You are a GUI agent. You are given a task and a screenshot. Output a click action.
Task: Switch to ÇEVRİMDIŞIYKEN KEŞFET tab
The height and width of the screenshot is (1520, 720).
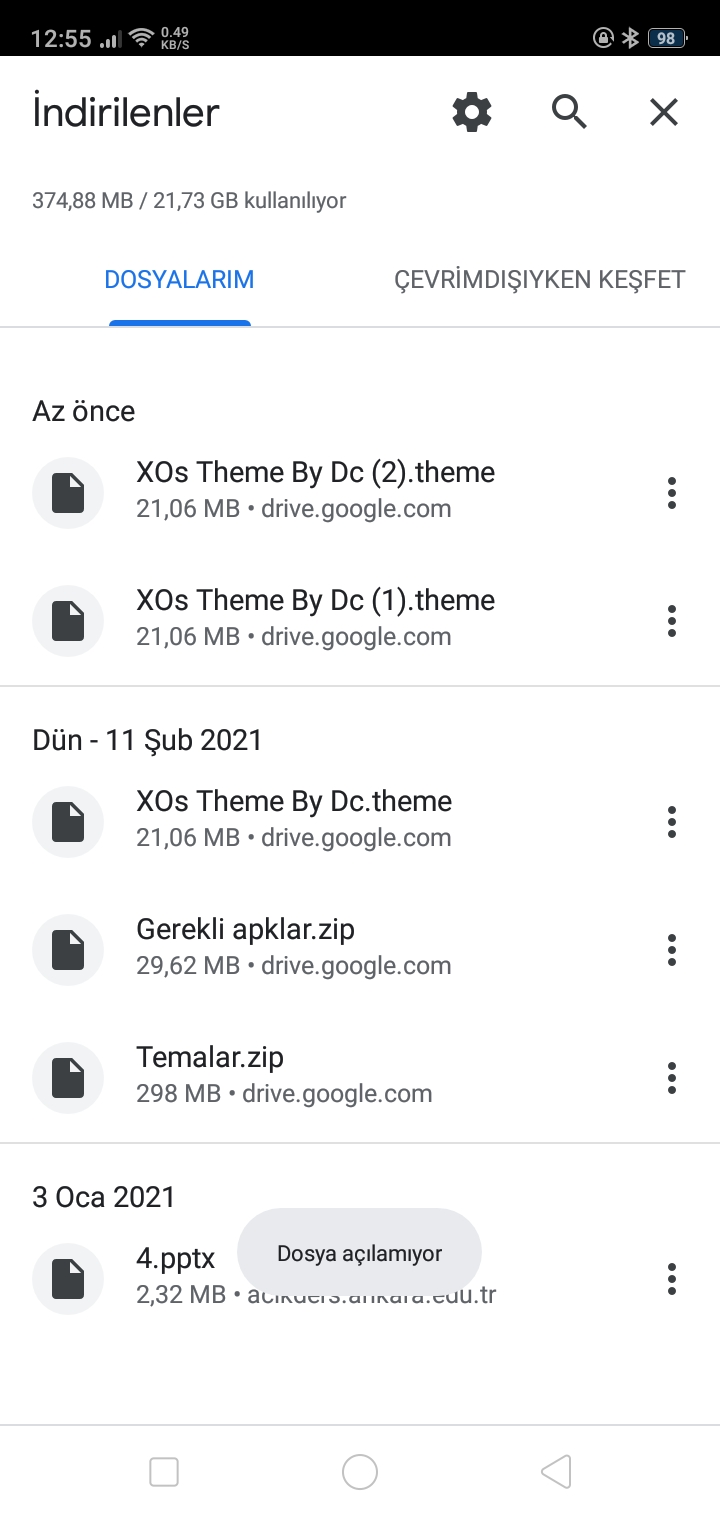[x=540, y=280]
